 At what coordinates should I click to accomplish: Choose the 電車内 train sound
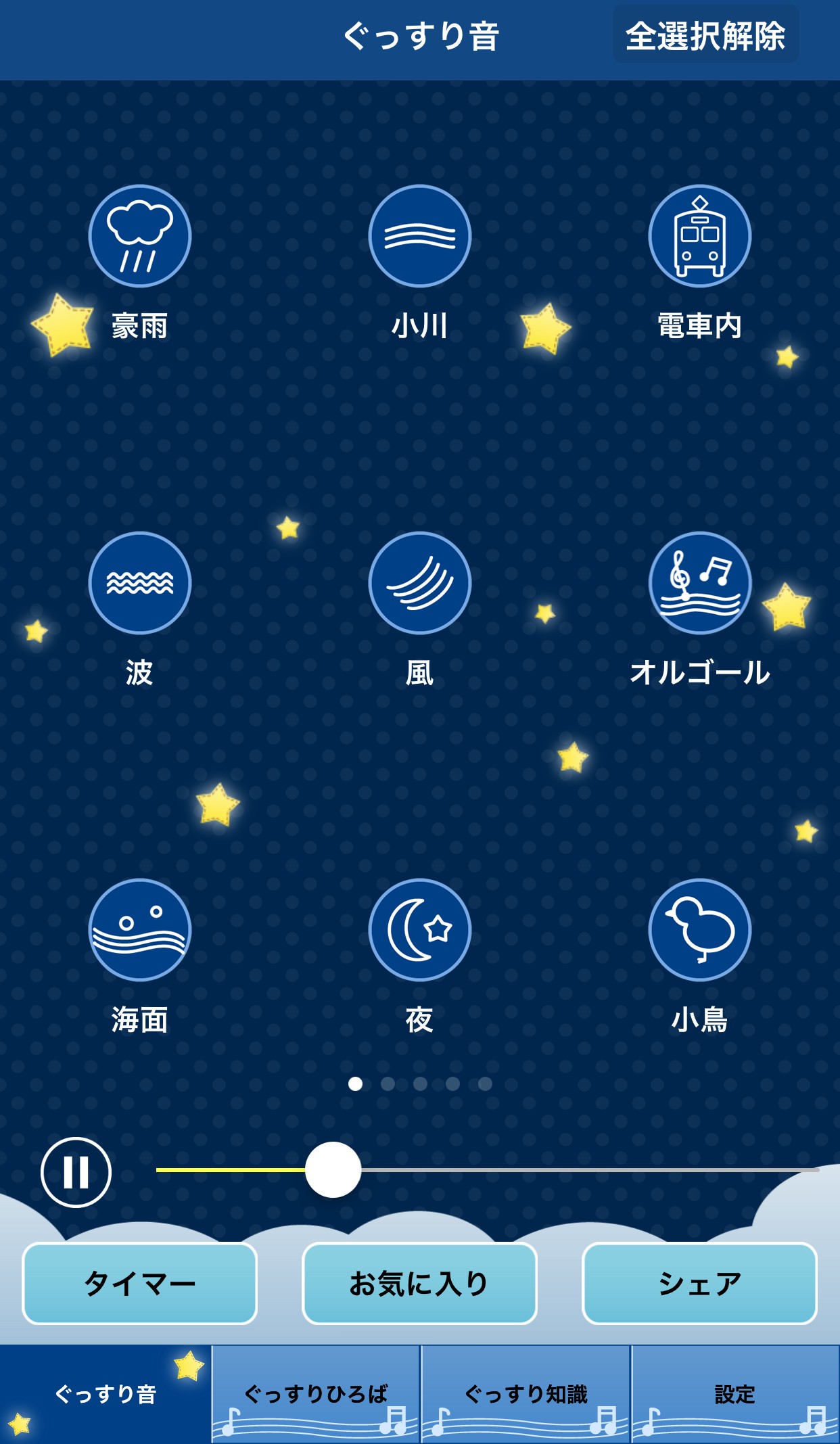699,236
